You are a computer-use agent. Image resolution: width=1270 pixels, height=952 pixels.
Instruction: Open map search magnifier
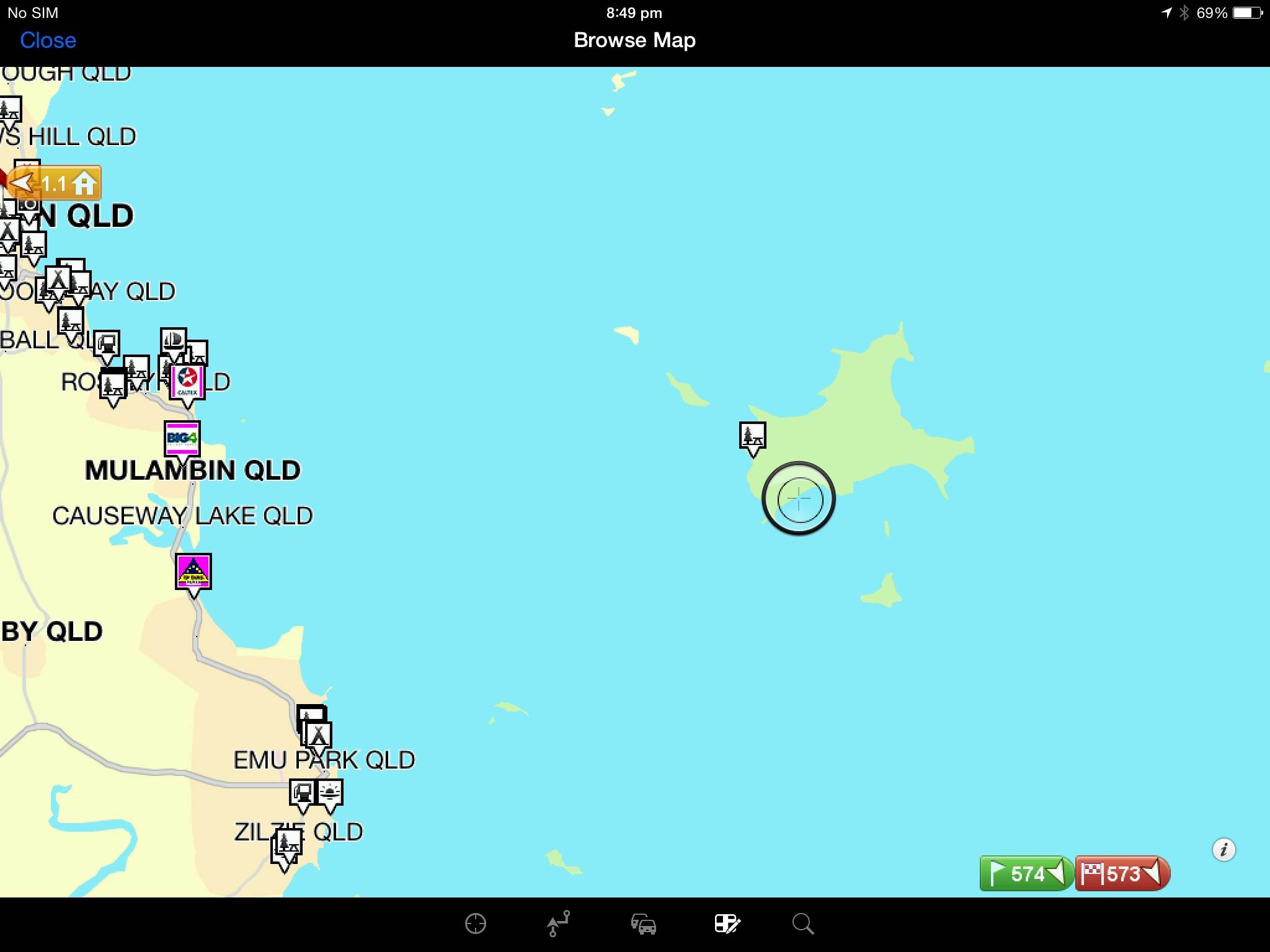pyautogui.click(x=802, y=923)
